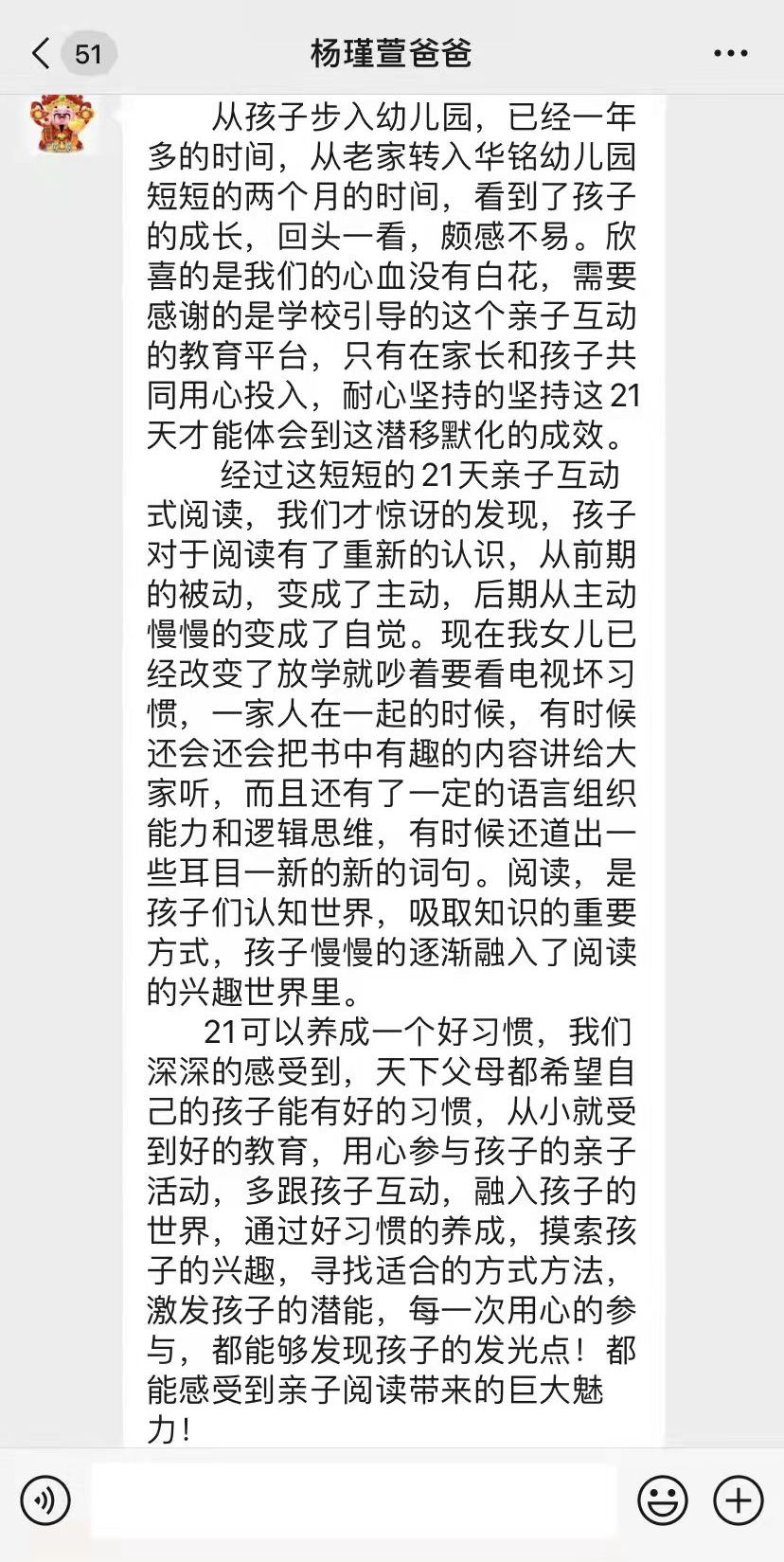The width and height of the screenshot is (784, 1562).
Task: Open the plus attachments menu
Action: 738,1500
